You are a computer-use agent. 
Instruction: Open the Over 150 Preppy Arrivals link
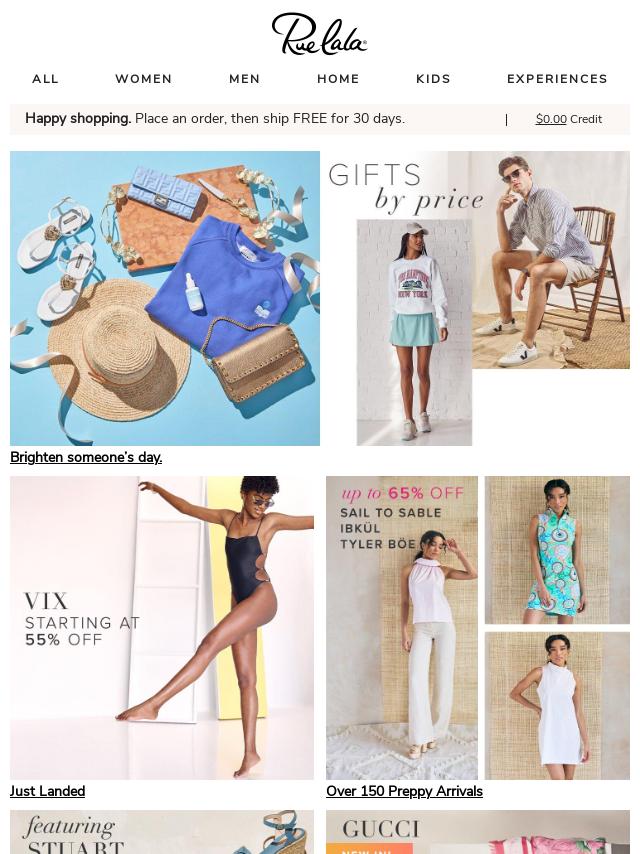[x=404, y=791]
